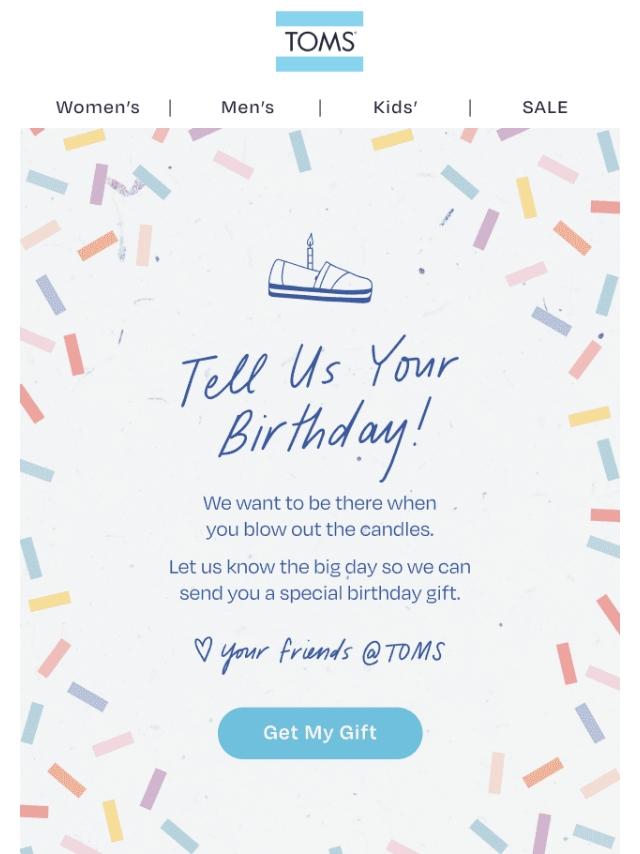Tap the Get My Gift button
Image resolution: width=640 pixels, height=854 pixels.
point(320,733)
